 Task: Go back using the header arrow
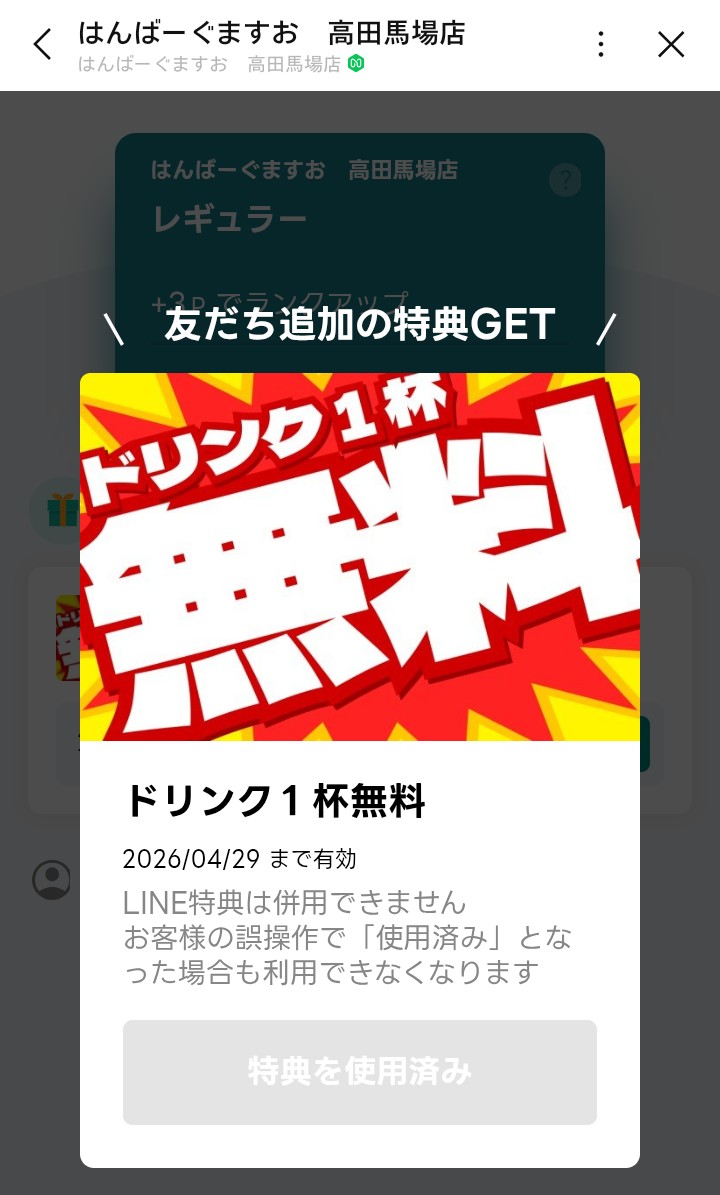[x=42, y=45]
